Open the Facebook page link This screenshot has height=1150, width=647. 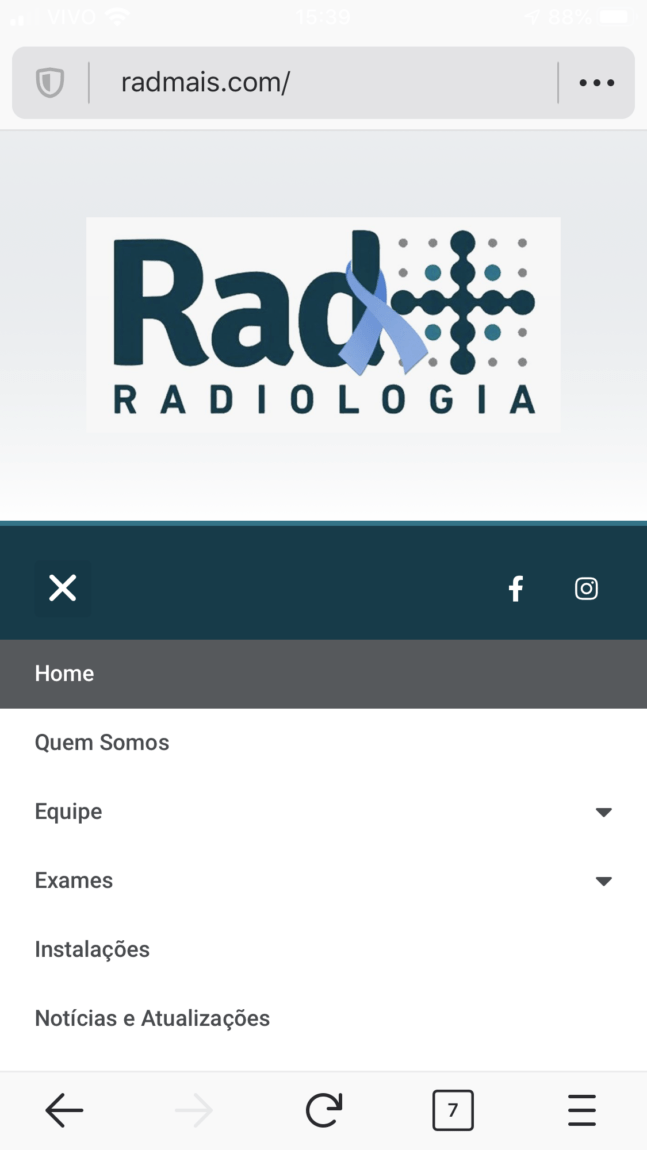516,589
